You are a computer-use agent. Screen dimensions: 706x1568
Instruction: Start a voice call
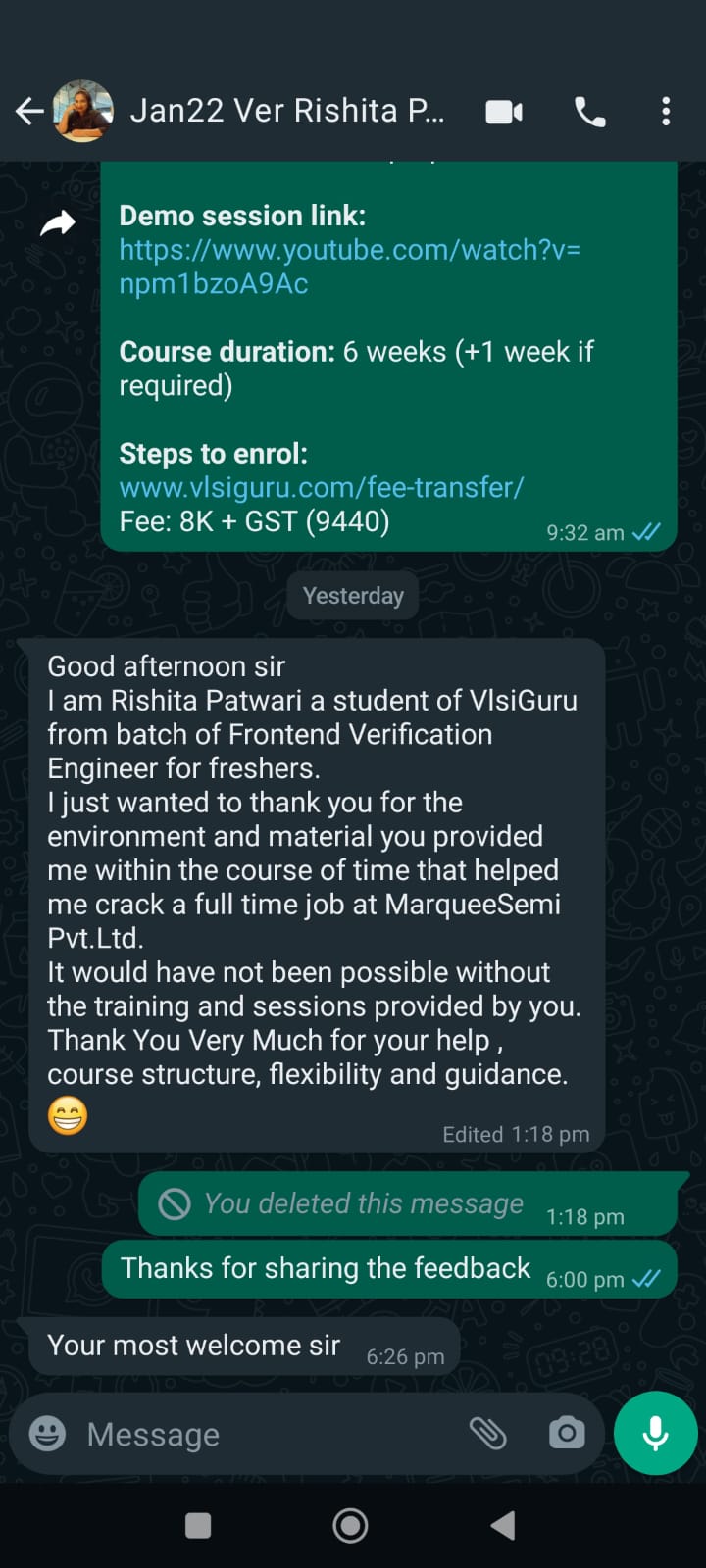click(589, 112)
